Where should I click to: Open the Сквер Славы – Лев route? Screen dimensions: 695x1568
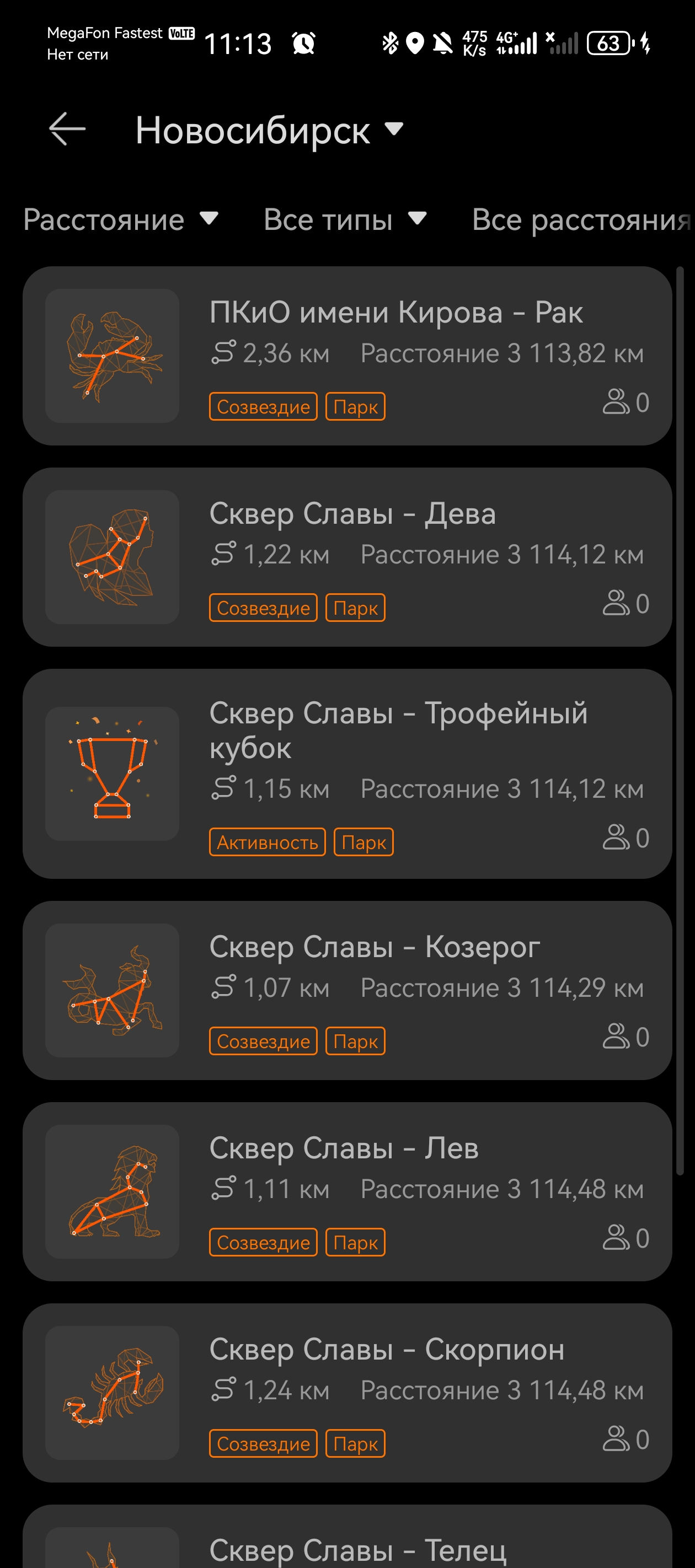coord(347,1191)
